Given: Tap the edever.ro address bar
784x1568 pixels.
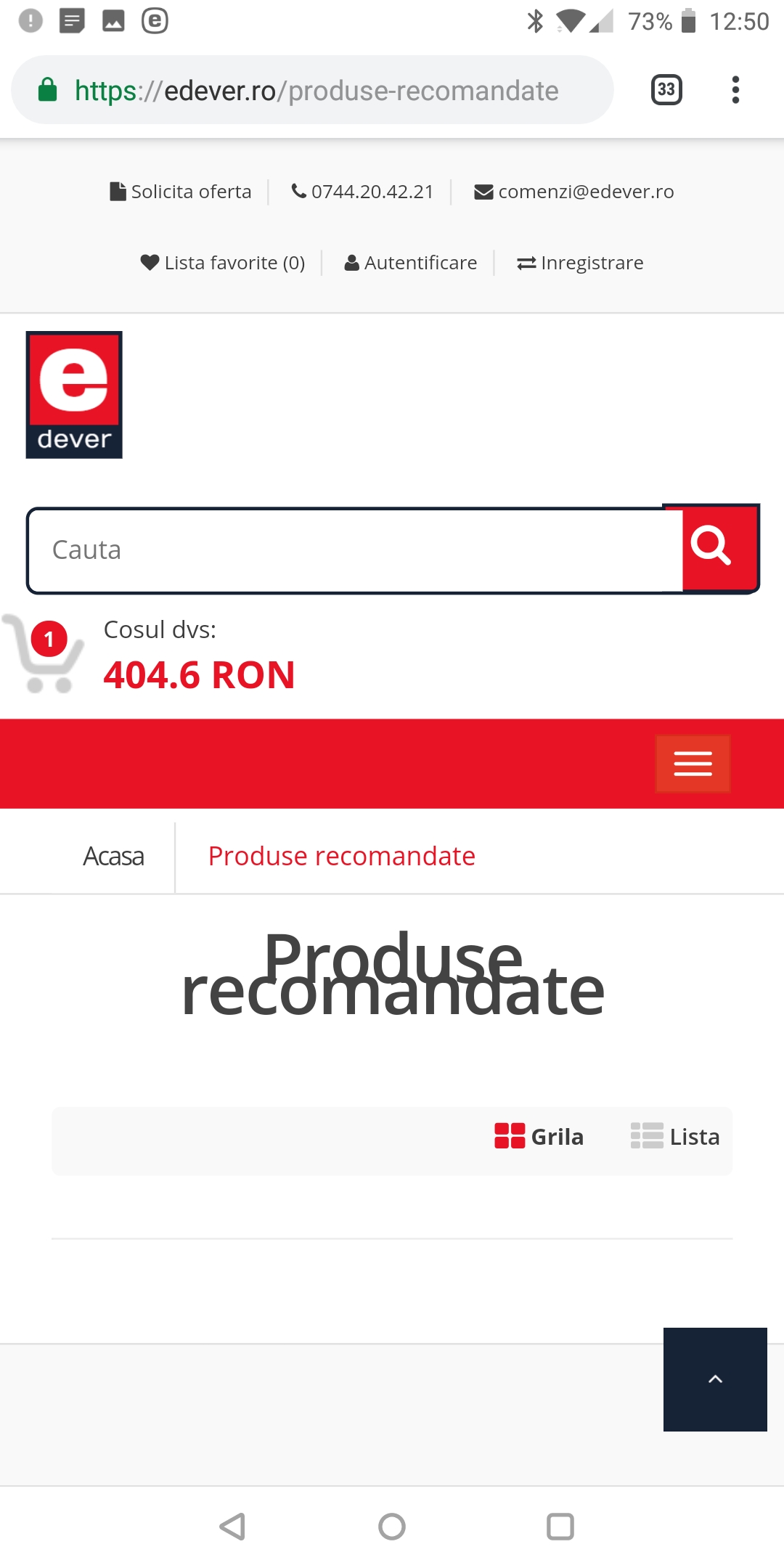Looking at the screenshot, I should (x=312, y=90).
